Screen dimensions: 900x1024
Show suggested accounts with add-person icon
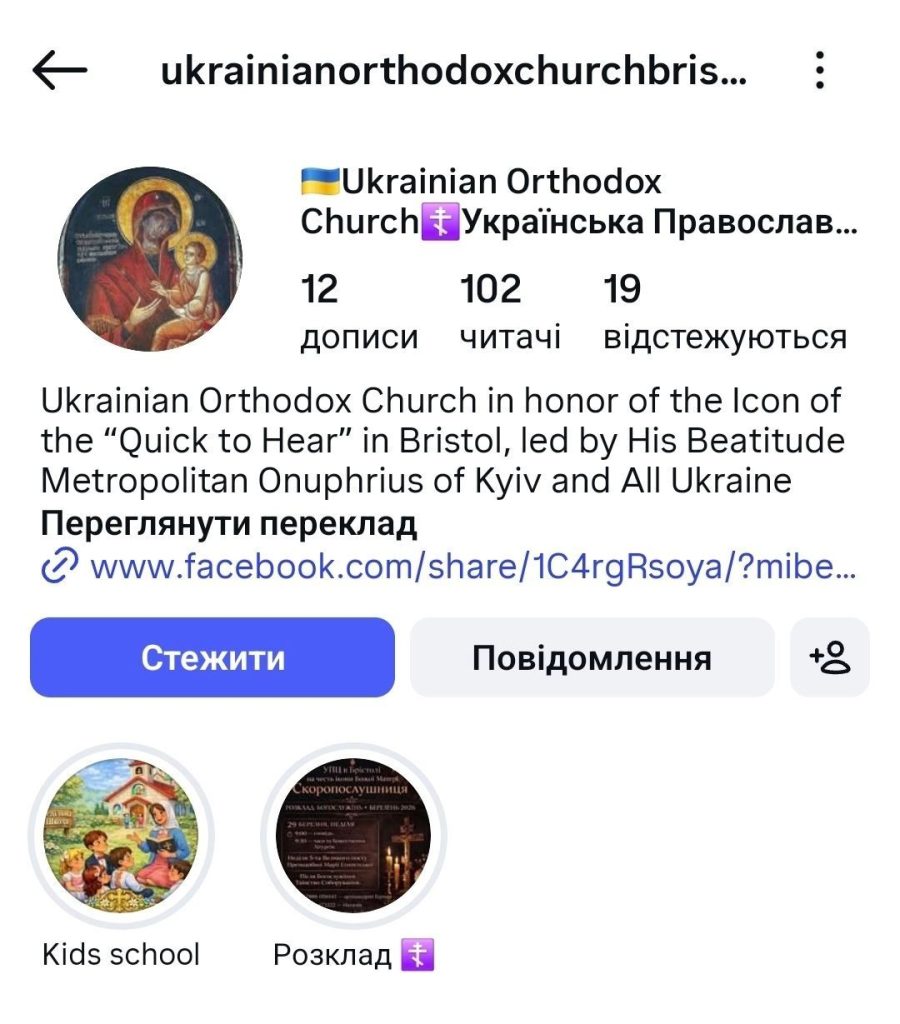(830, 657)
